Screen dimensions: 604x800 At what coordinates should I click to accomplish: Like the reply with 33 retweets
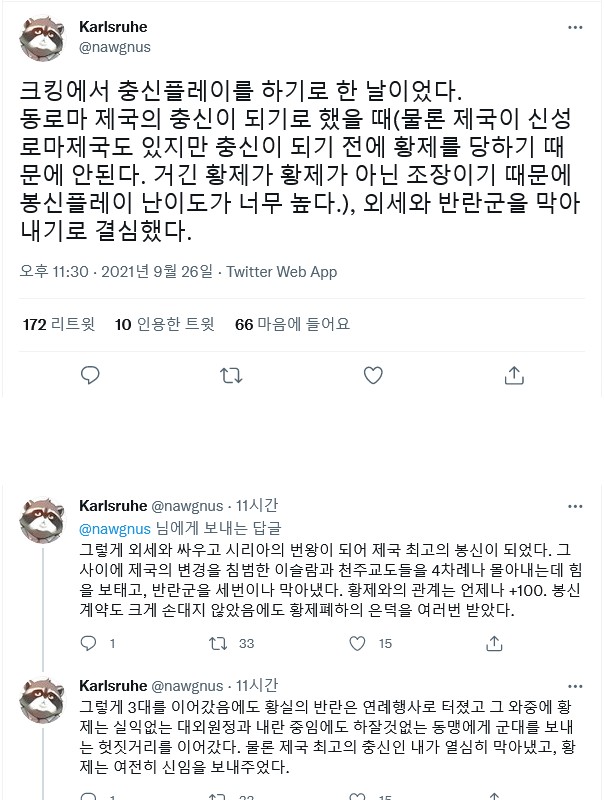pyautogui.click(x=357, y=643)
